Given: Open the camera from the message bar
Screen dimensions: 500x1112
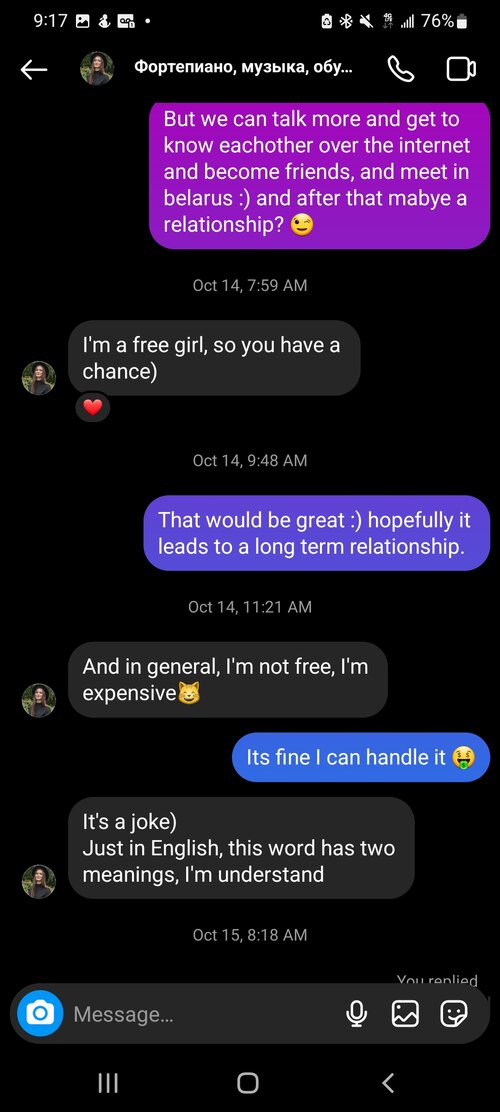Looking at the screenshot, I should tap(40, 1013).
